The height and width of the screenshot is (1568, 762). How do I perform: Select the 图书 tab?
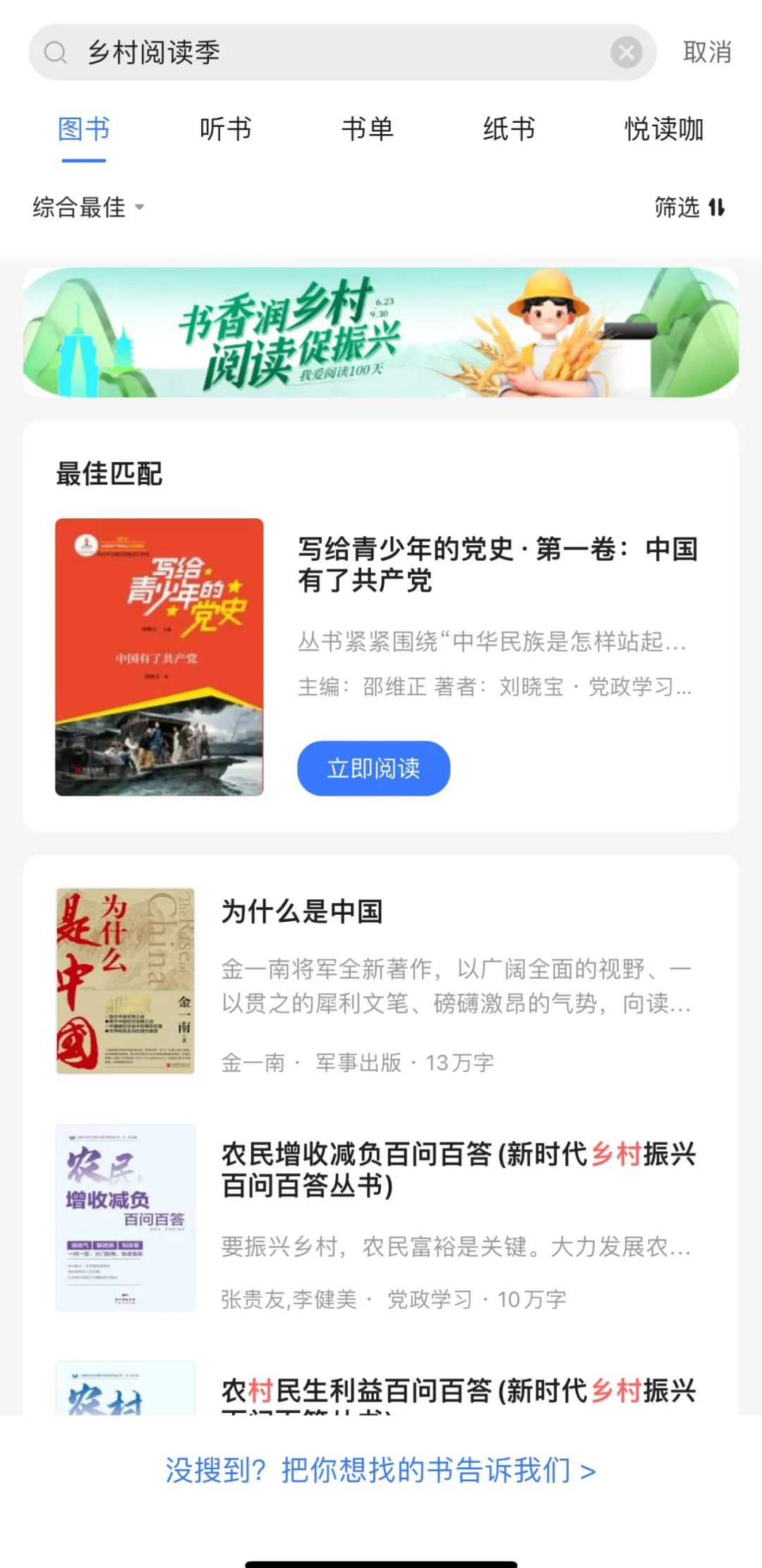pos(84,130)
